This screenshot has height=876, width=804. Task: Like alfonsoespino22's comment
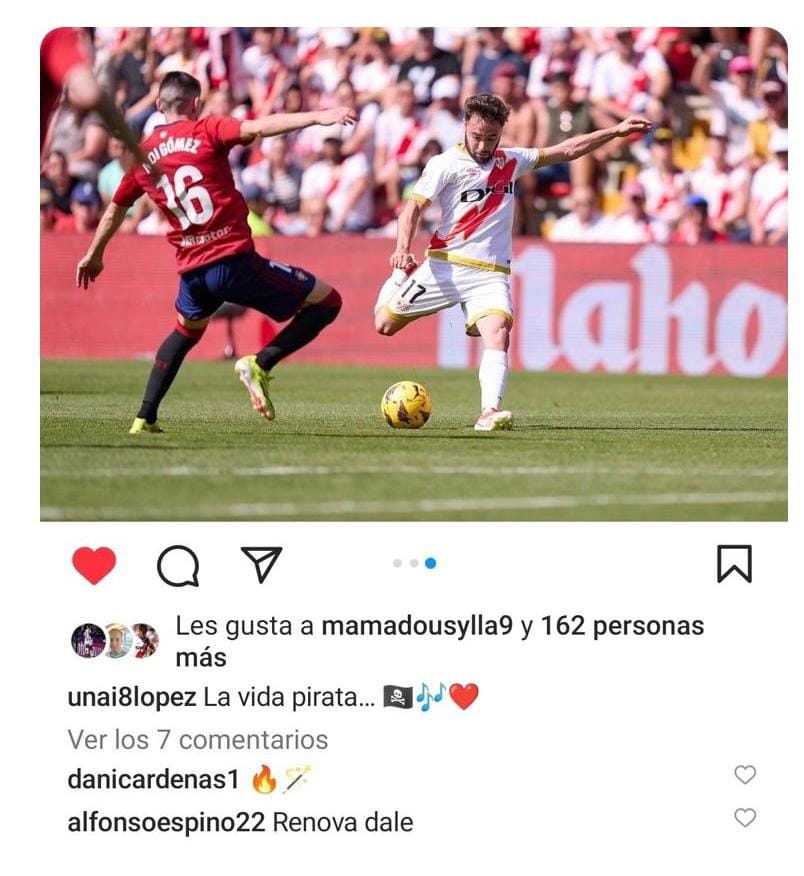745,818
